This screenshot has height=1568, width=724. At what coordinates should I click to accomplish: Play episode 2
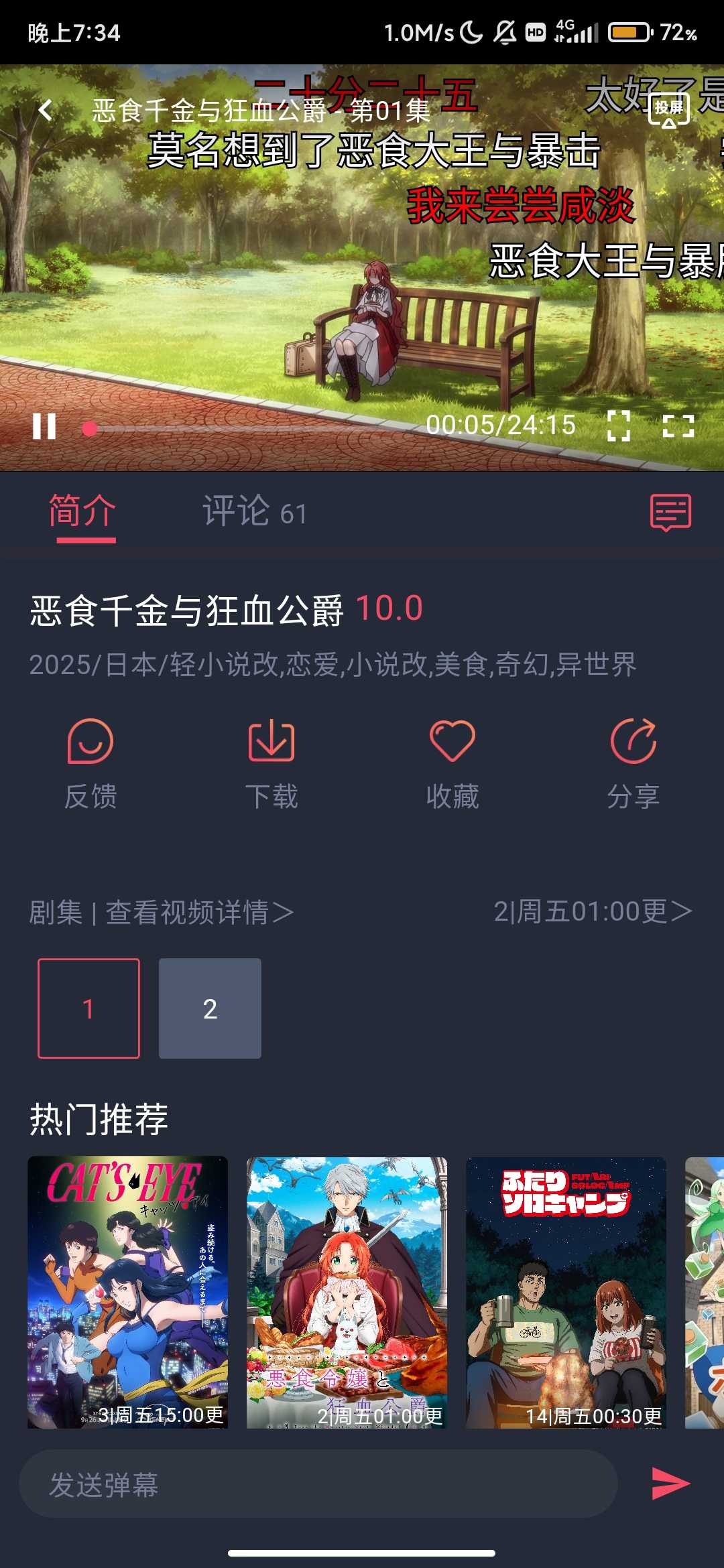click(x=210, y=1008)
